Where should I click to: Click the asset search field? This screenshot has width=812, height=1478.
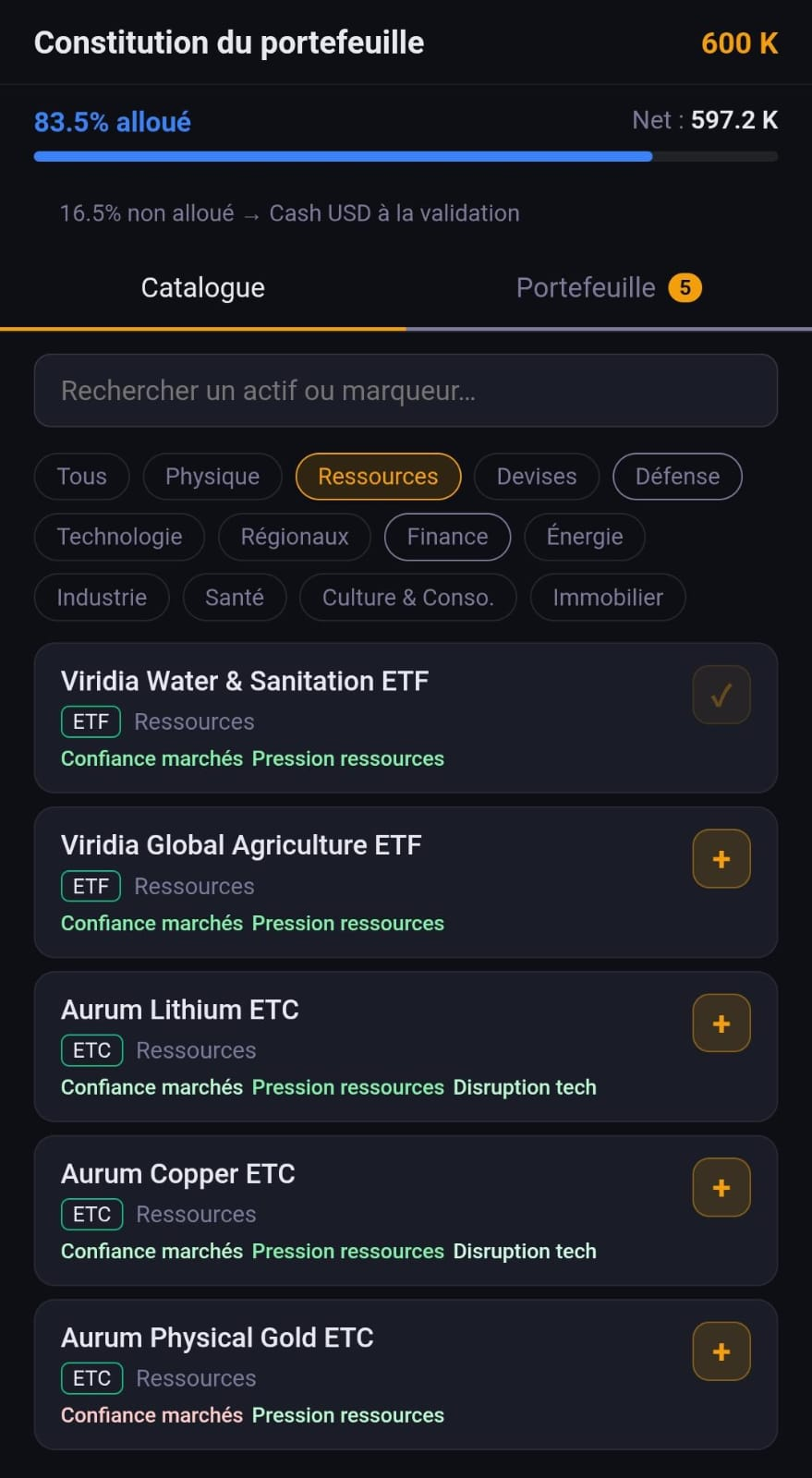click(x=406, y=391)
